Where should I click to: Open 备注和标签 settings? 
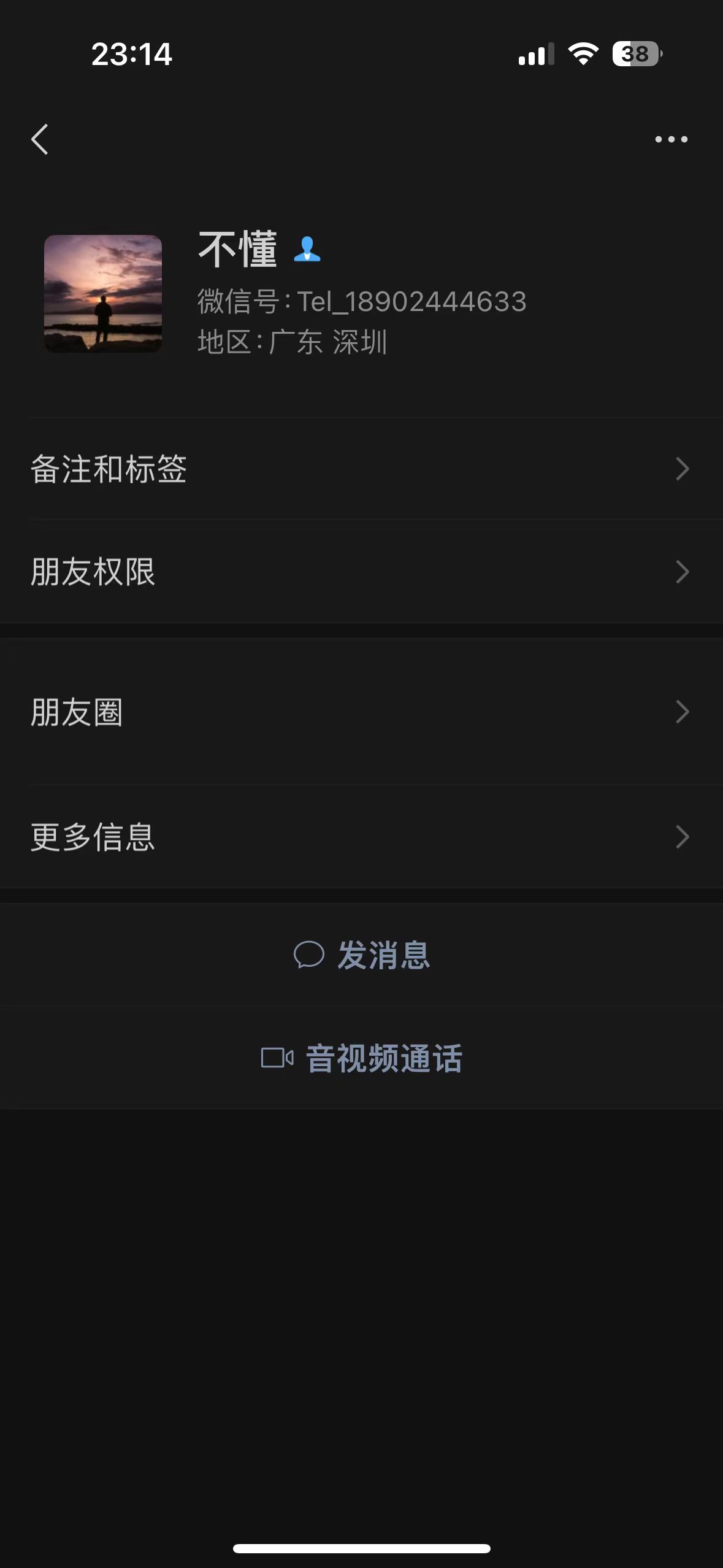point(361,469)
